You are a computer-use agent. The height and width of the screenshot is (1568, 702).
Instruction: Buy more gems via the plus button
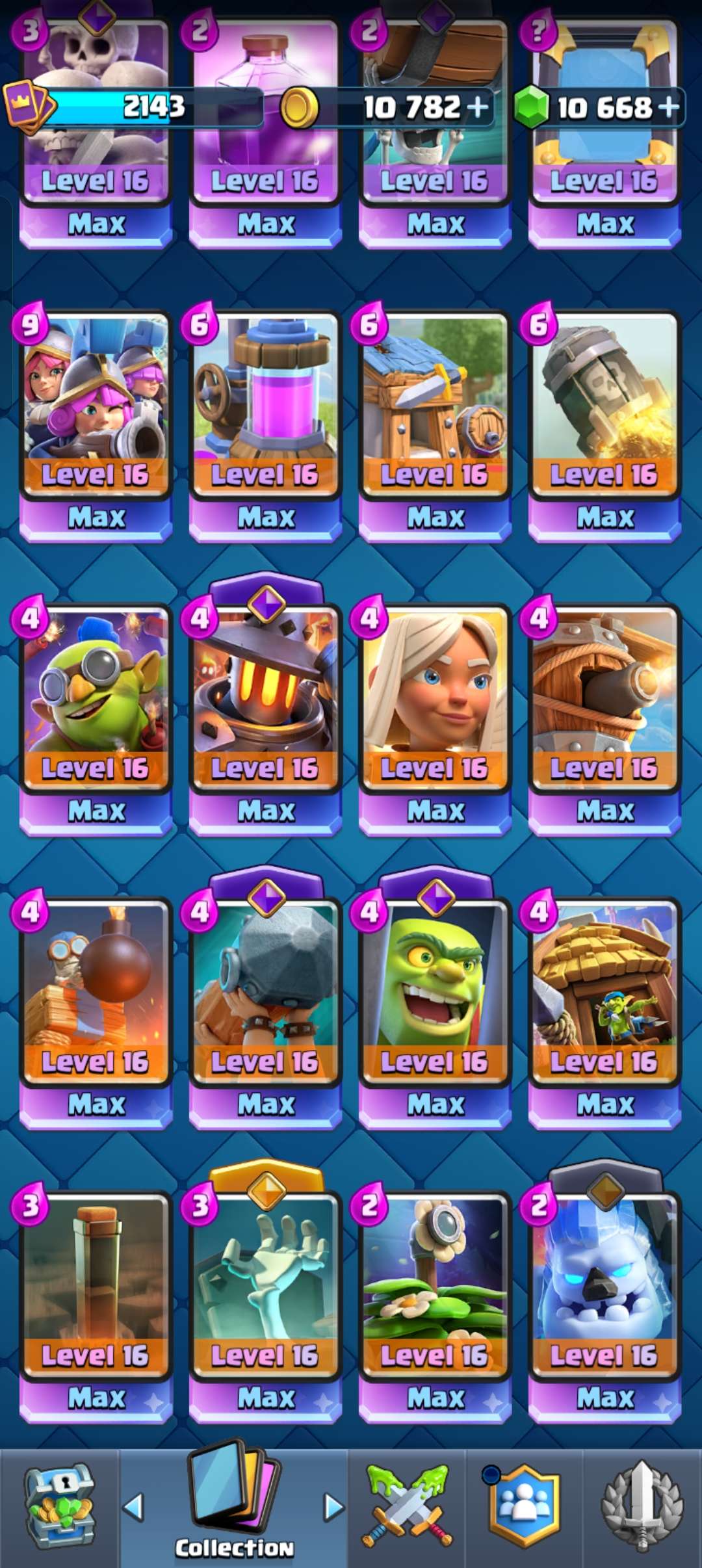[x=668, y=107]
